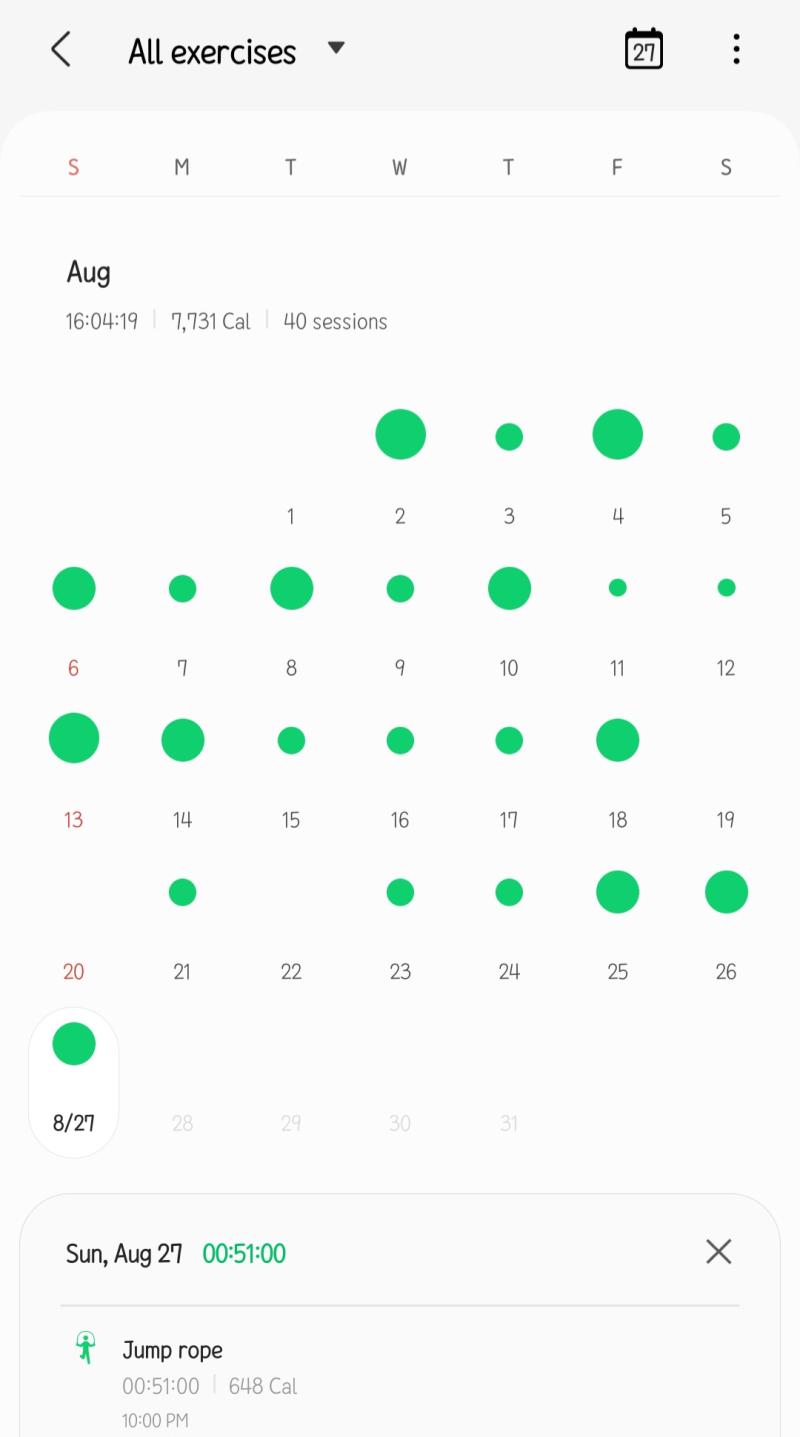Close the Sun, Aug 27 details panel

[718, 1251]
